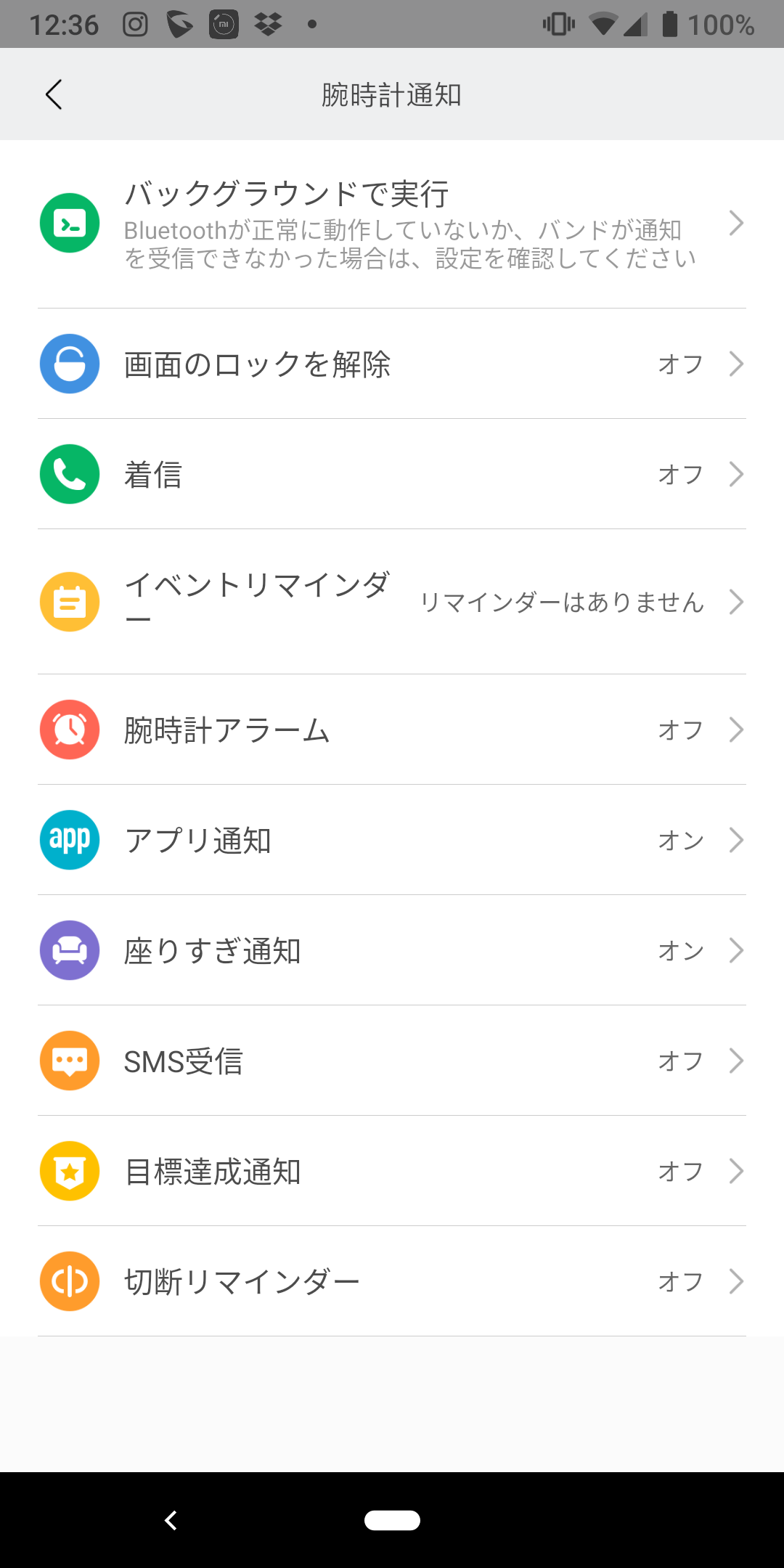Open the 着信 notification setting
Image resolution: width=784 pixels, height=1568 pixels.
point(392,474)
